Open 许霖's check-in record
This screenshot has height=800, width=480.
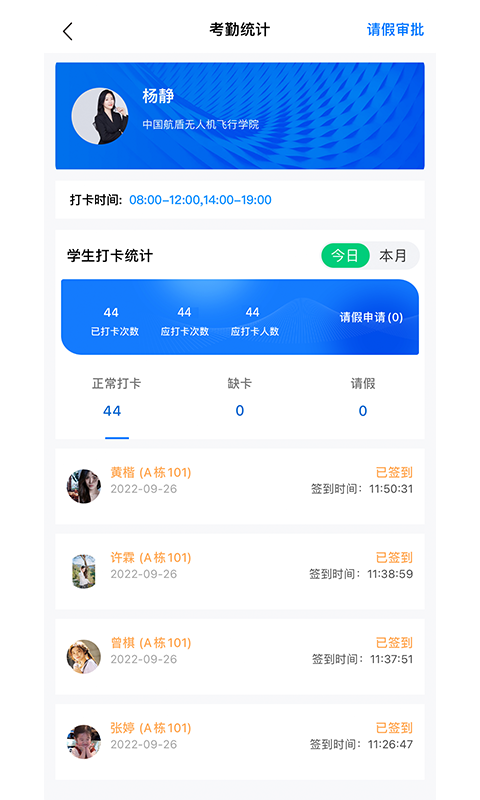[240, 571]
